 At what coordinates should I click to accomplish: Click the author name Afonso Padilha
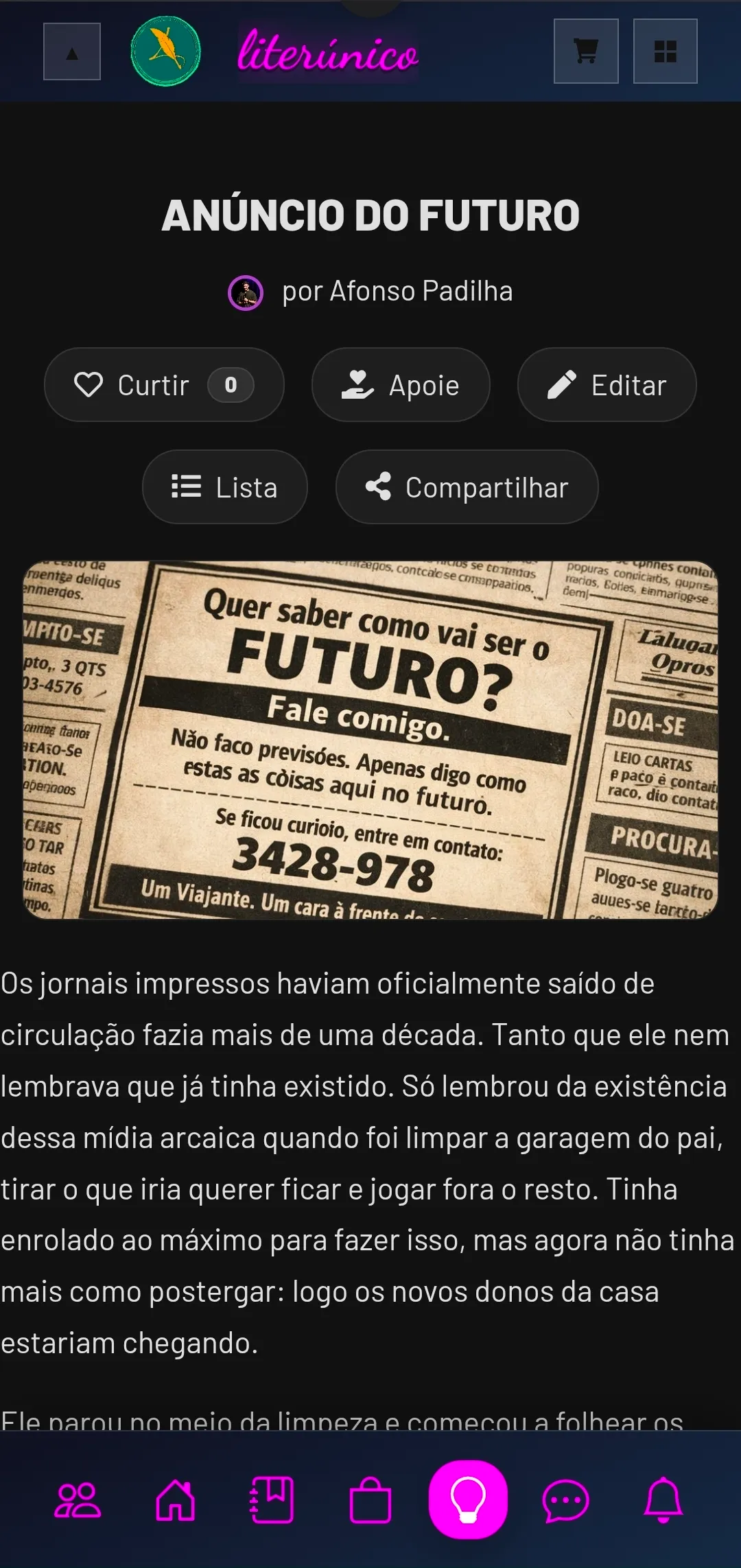point(397,290)
